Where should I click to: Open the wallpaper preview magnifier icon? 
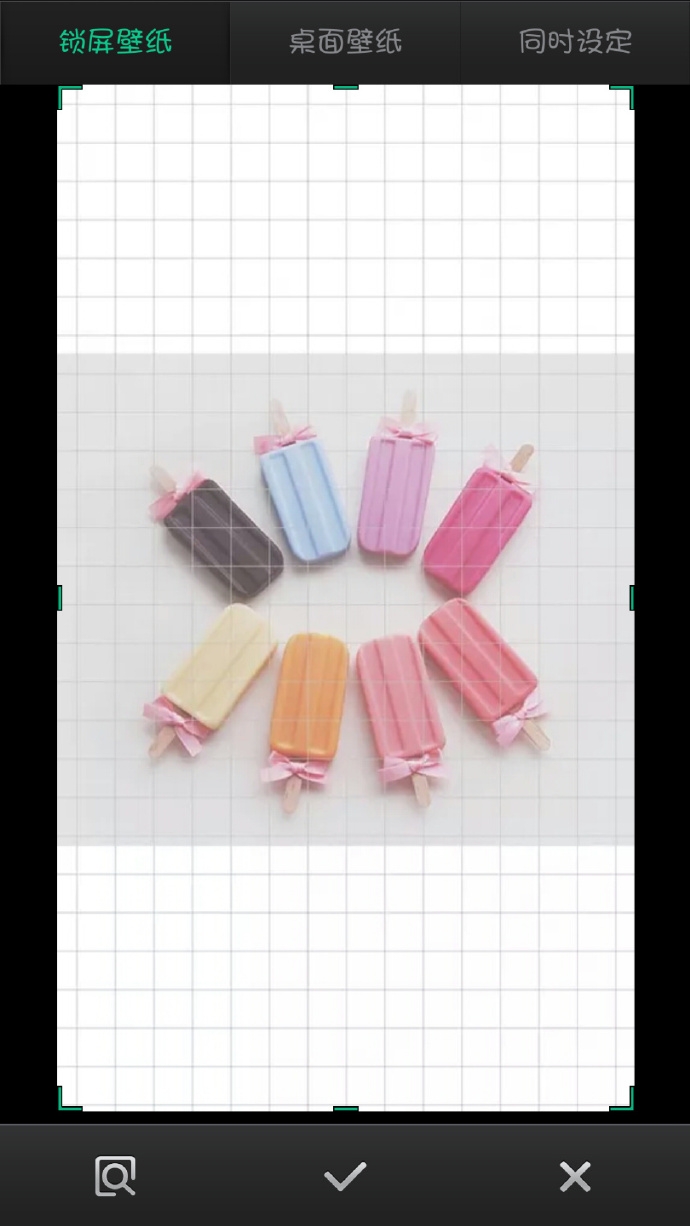tap(115, 1176)
